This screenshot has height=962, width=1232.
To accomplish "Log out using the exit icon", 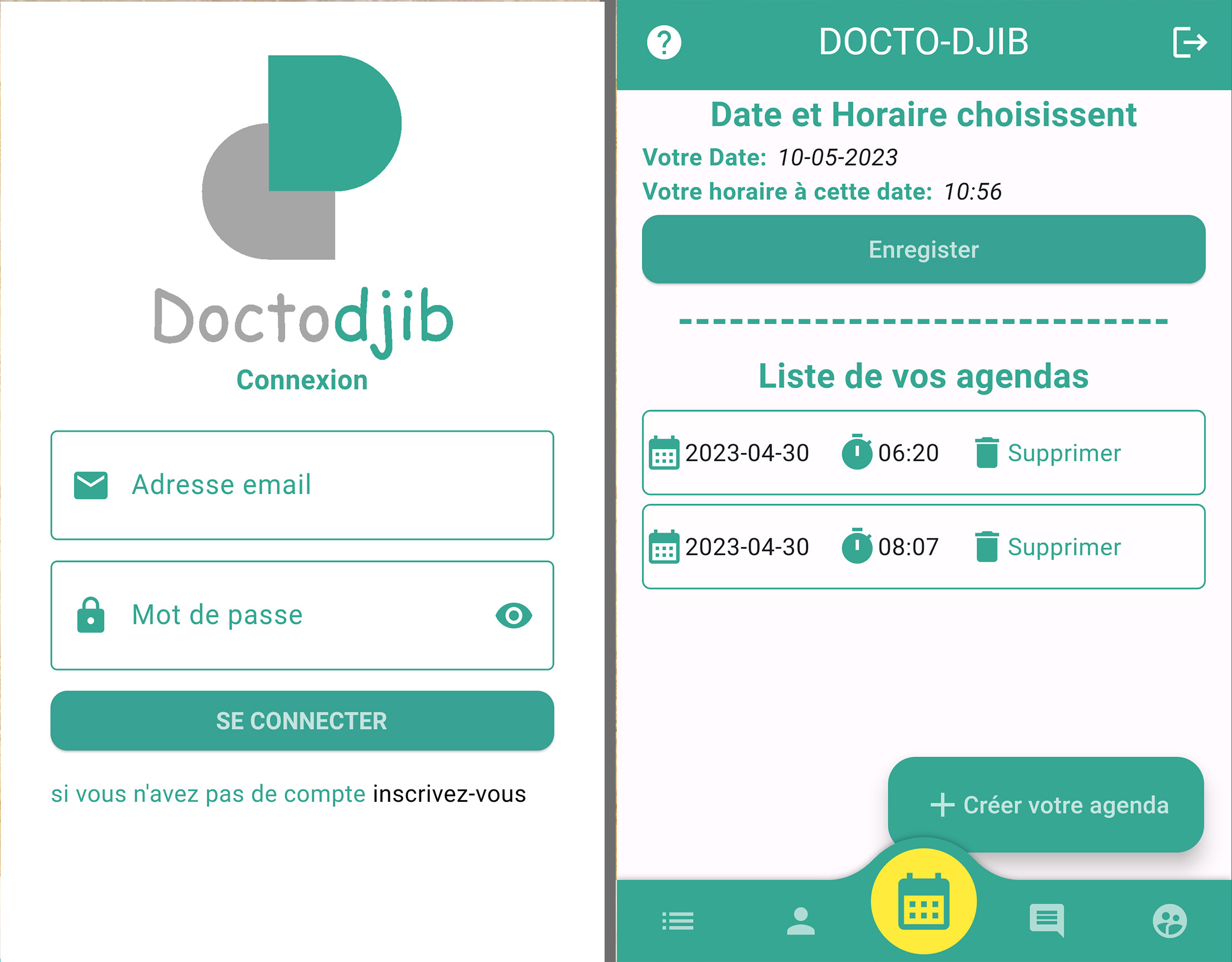I will pyautogui.click(x=1189, y=42).
